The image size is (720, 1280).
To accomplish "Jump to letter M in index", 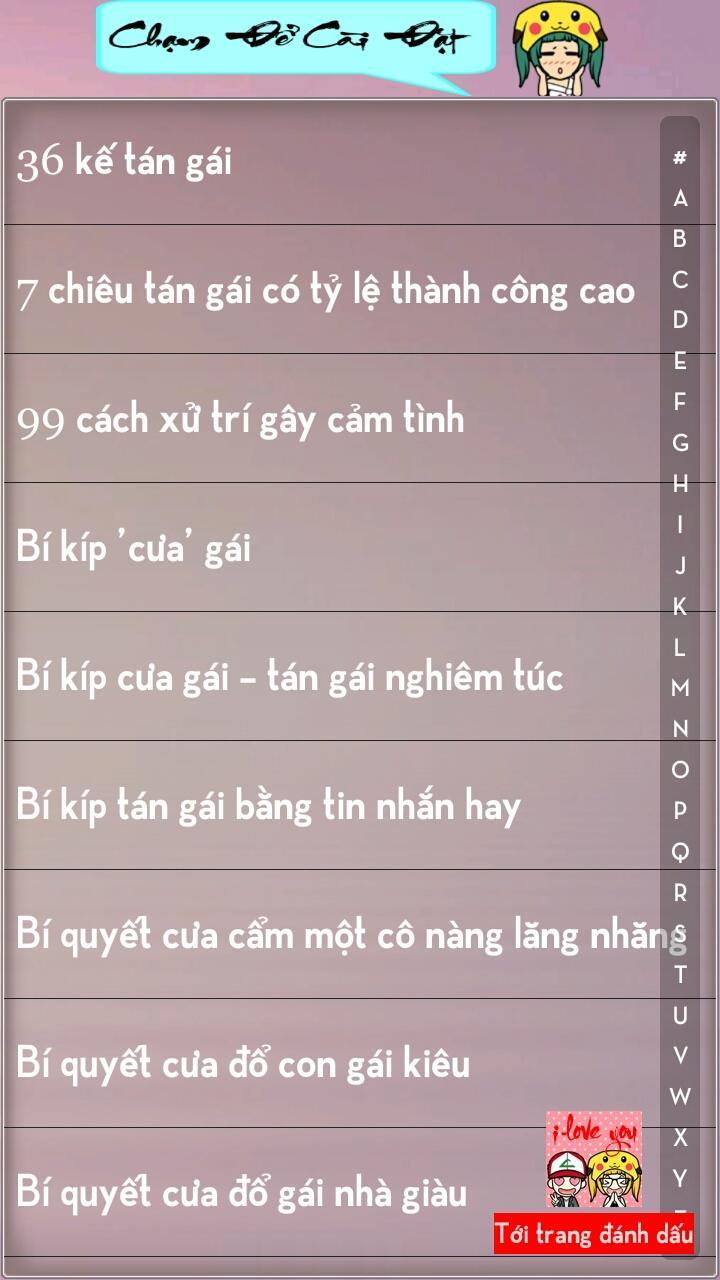I will pyautogui.click(x=680, y=688).
